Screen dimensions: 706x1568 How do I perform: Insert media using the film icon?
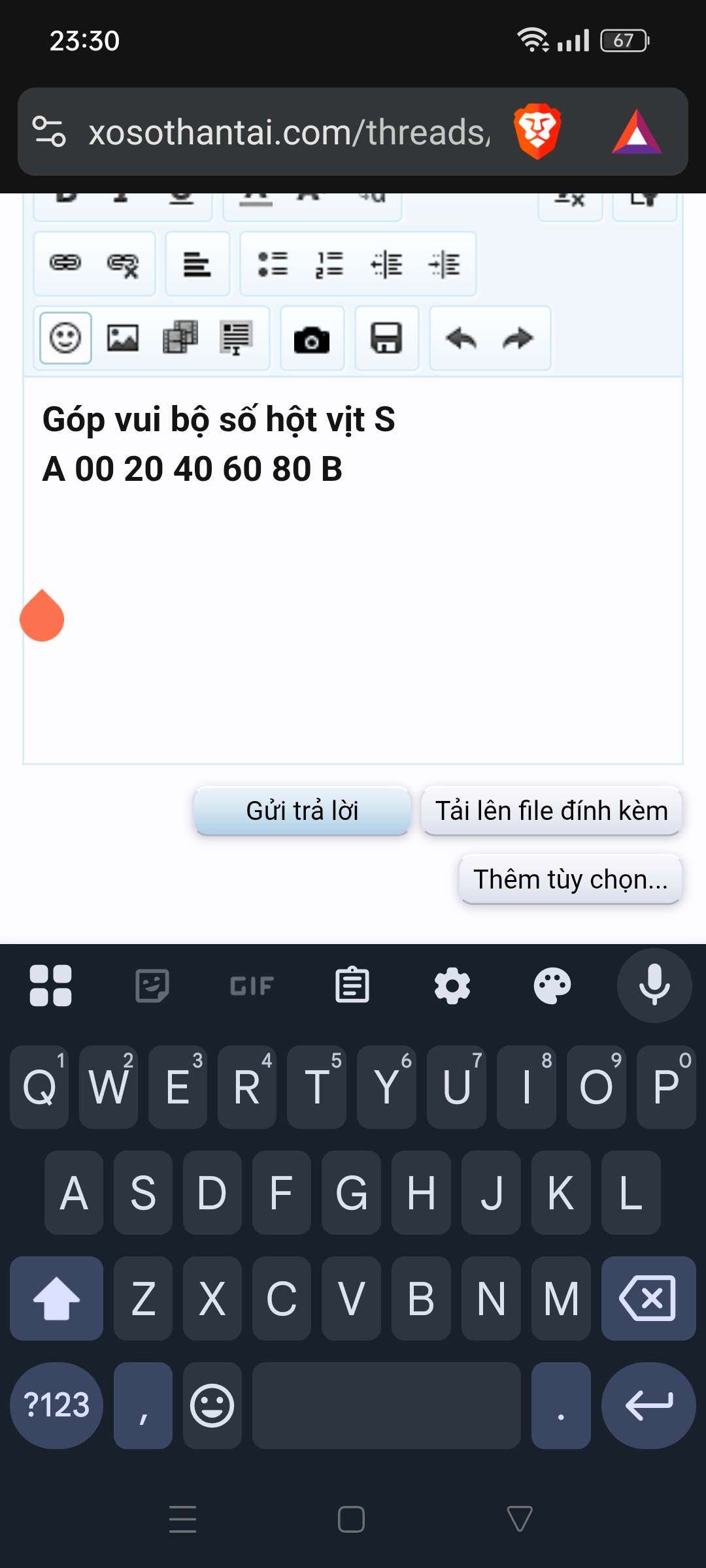(x=180, y=338)
